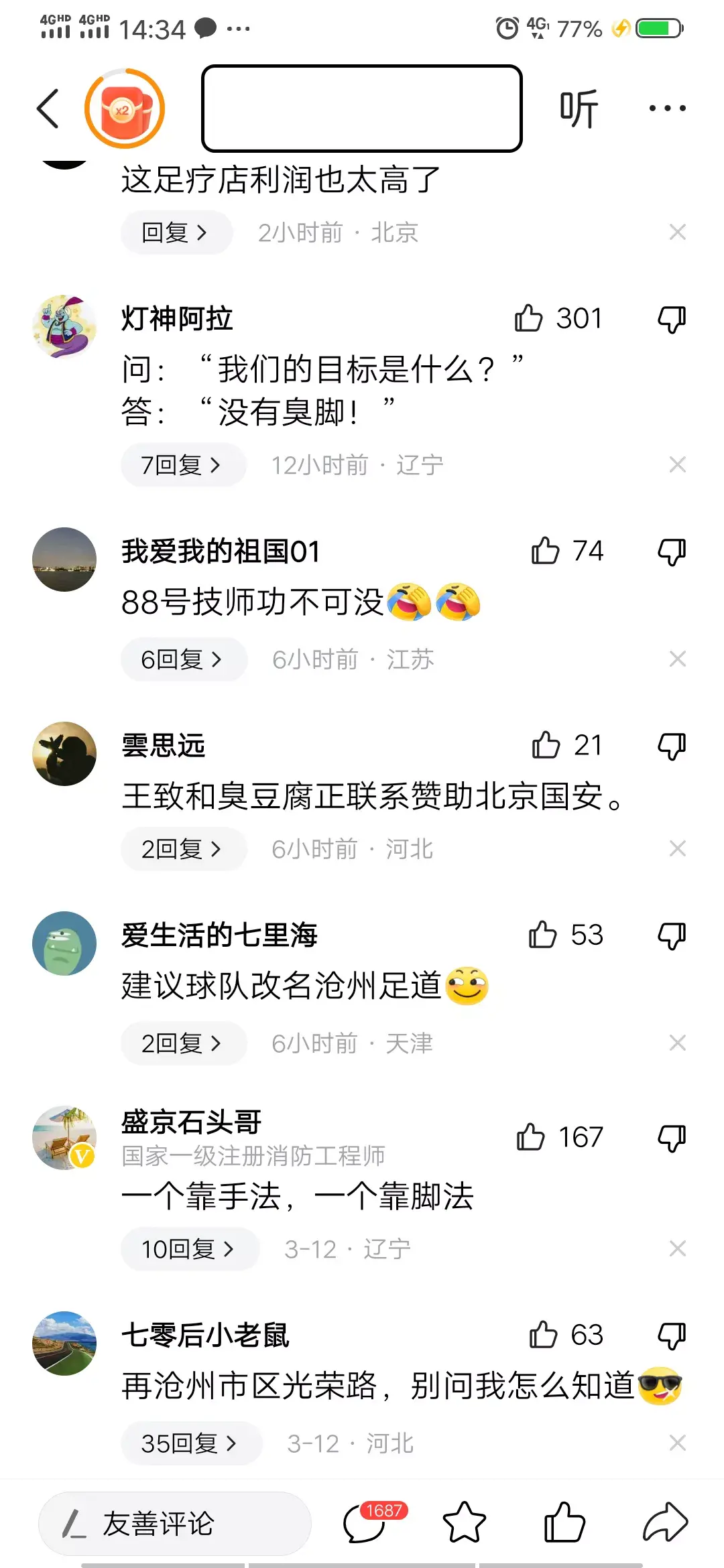Open 盛京石头哥's profile avatar

(64, 1138)
